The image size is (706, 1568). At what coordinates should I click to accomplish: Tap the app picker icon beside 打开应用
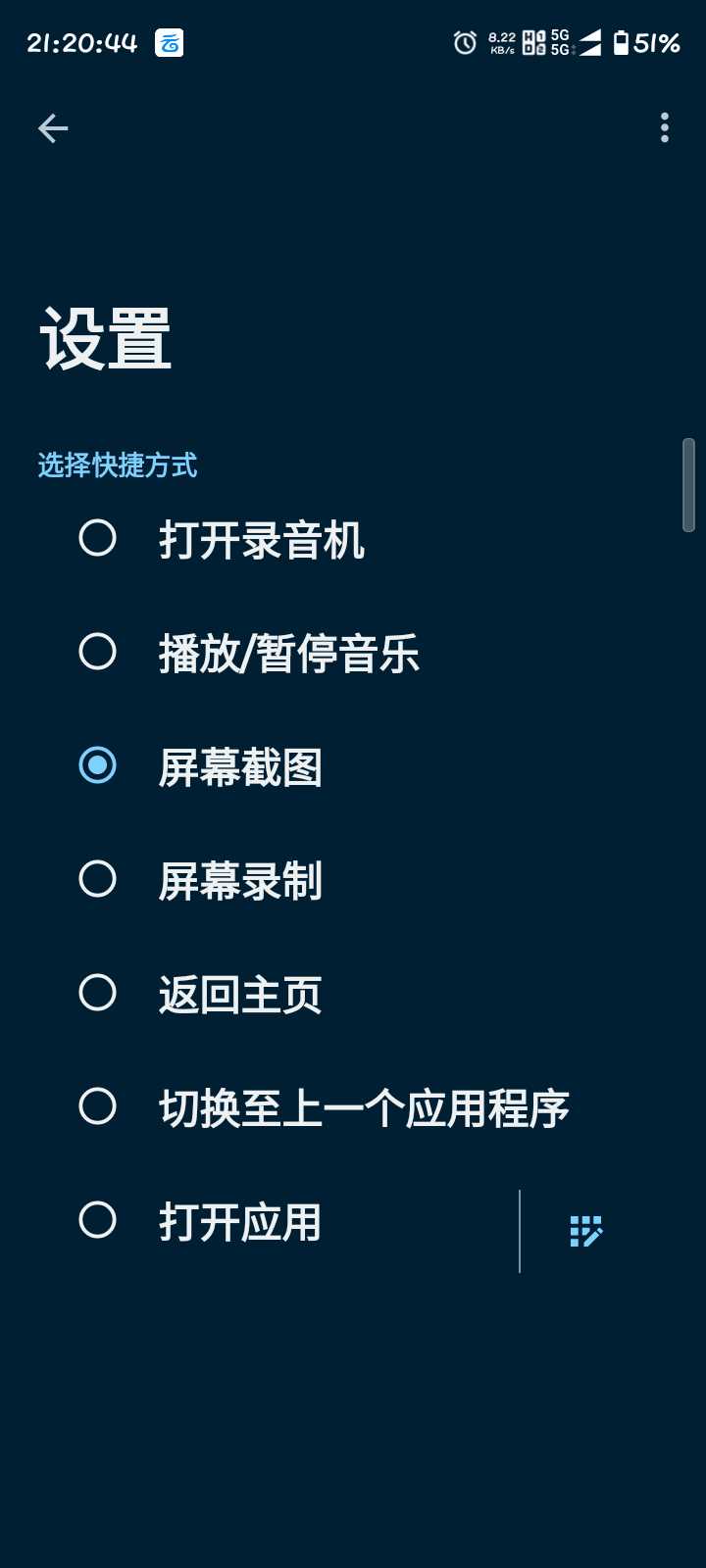tap(586, 1231)
